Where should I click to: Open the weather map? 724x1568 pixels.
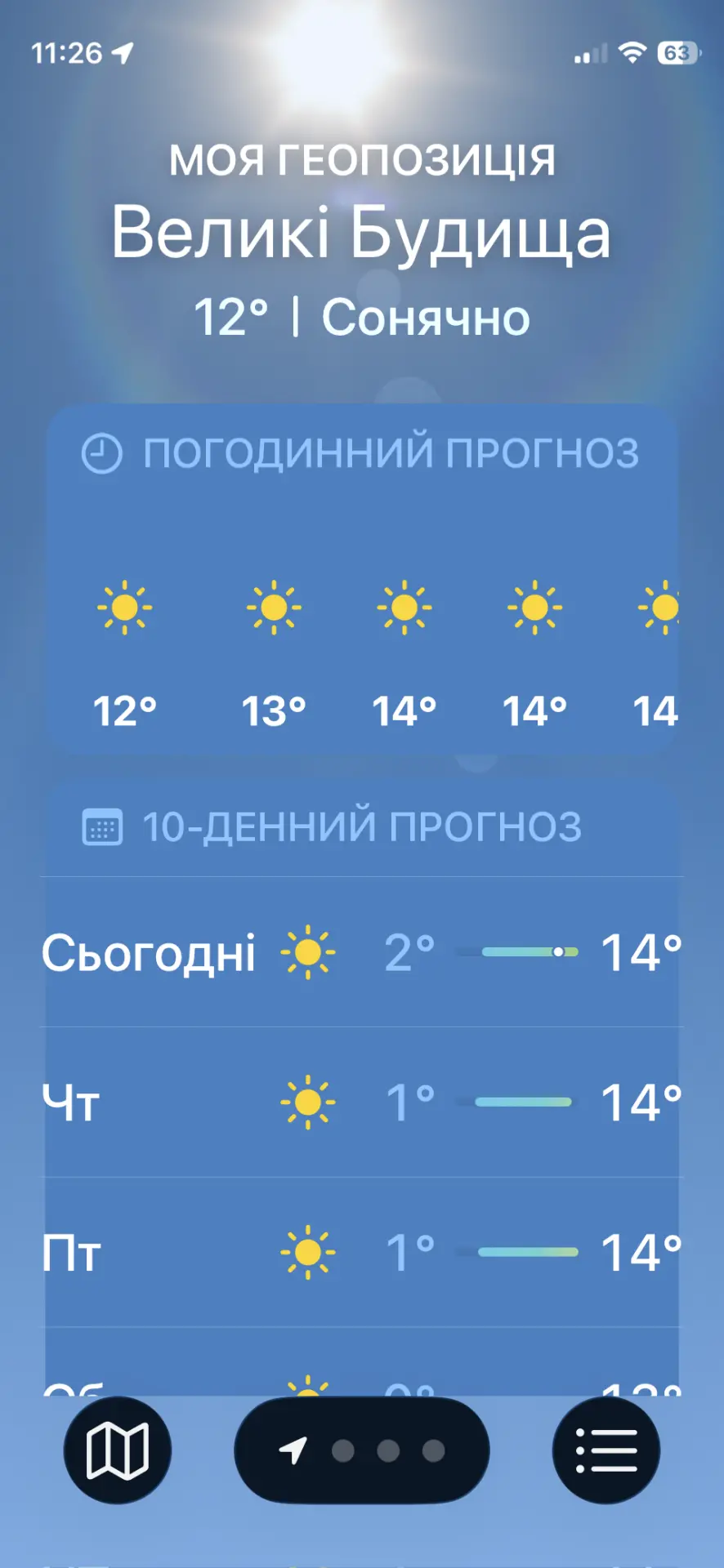tap(117, 1450)
